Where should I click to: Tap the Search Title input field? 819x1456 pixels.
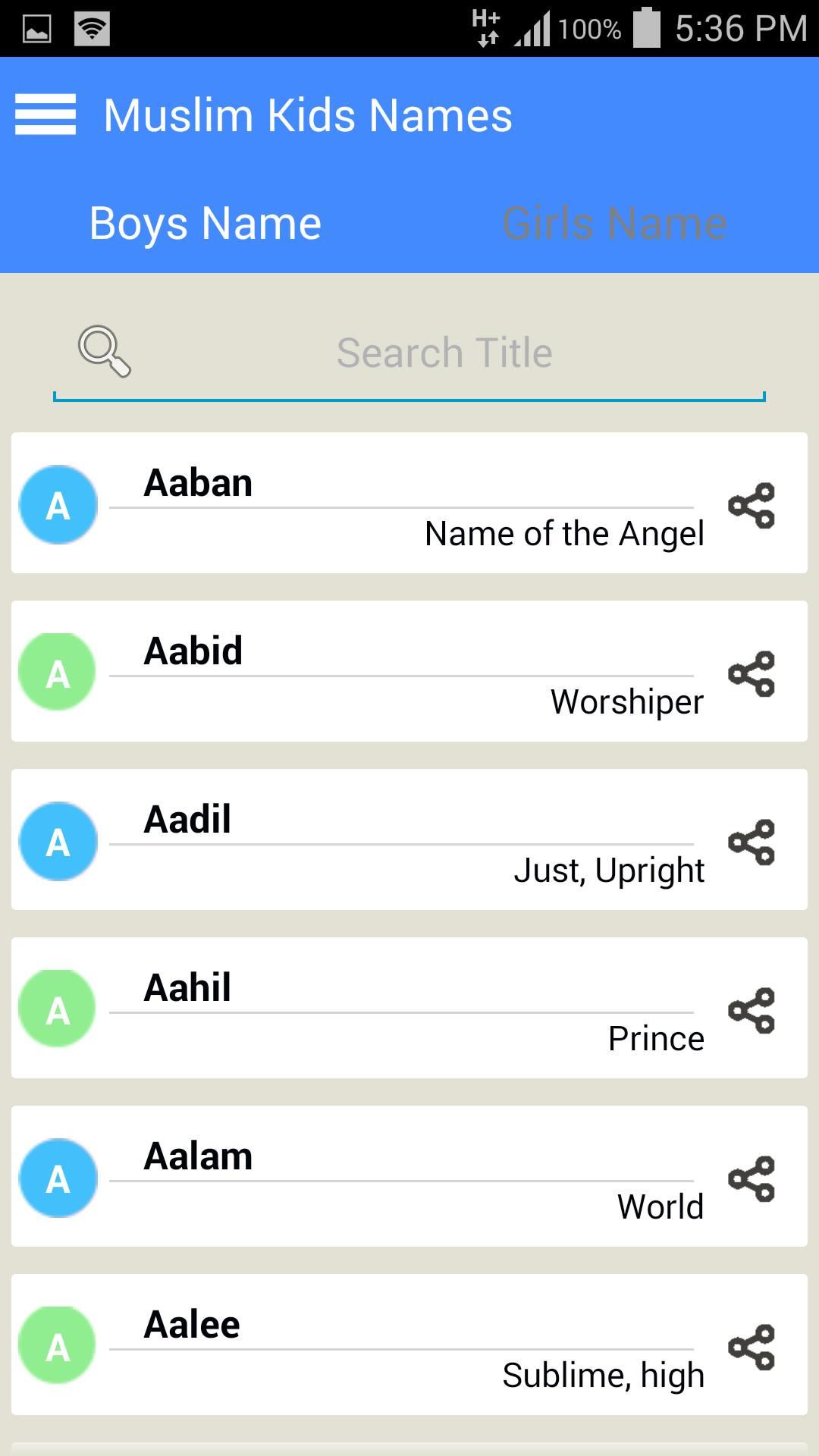click(444, 351)
